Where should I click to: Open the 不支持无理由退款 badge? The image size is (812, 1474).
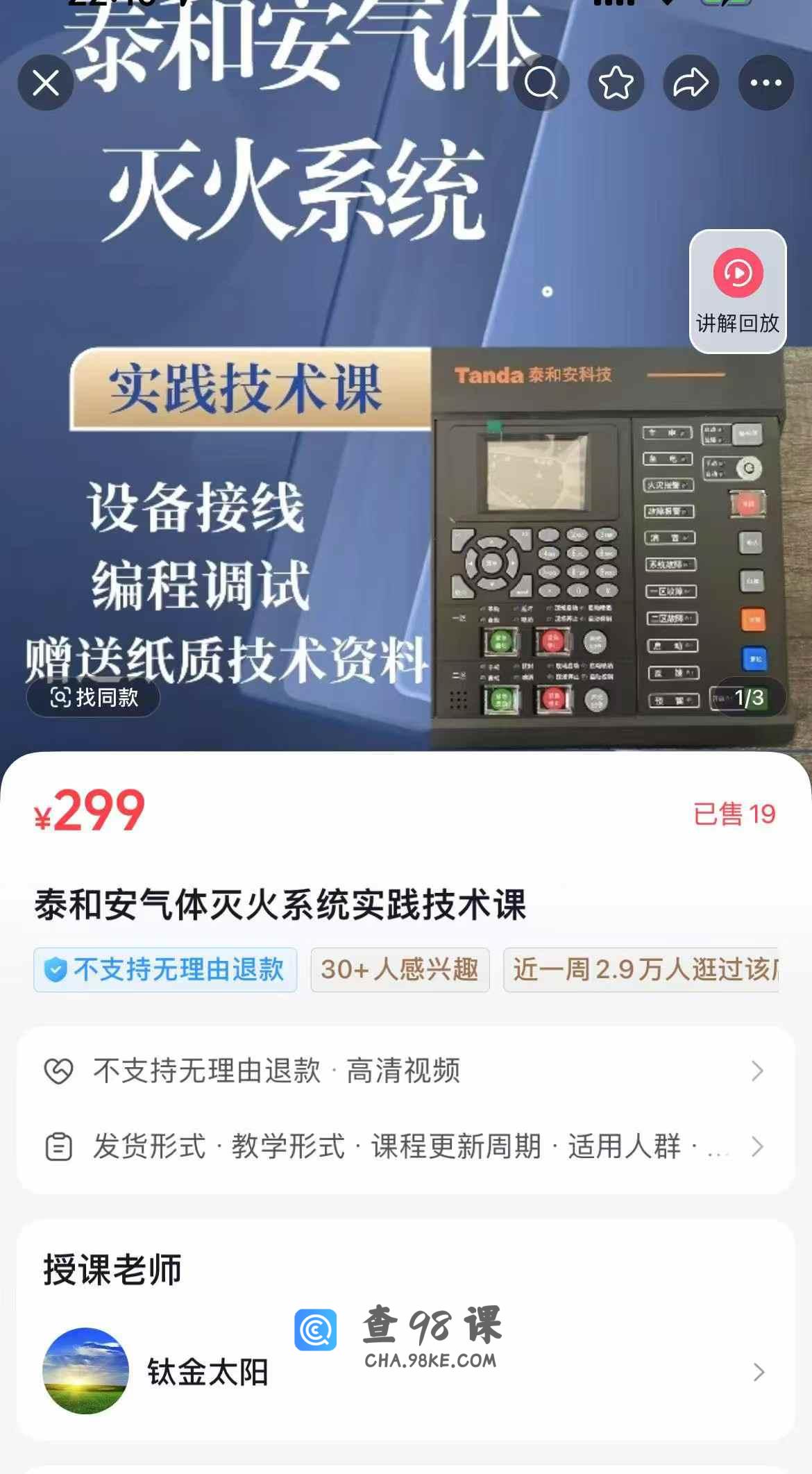coord(165,969)
